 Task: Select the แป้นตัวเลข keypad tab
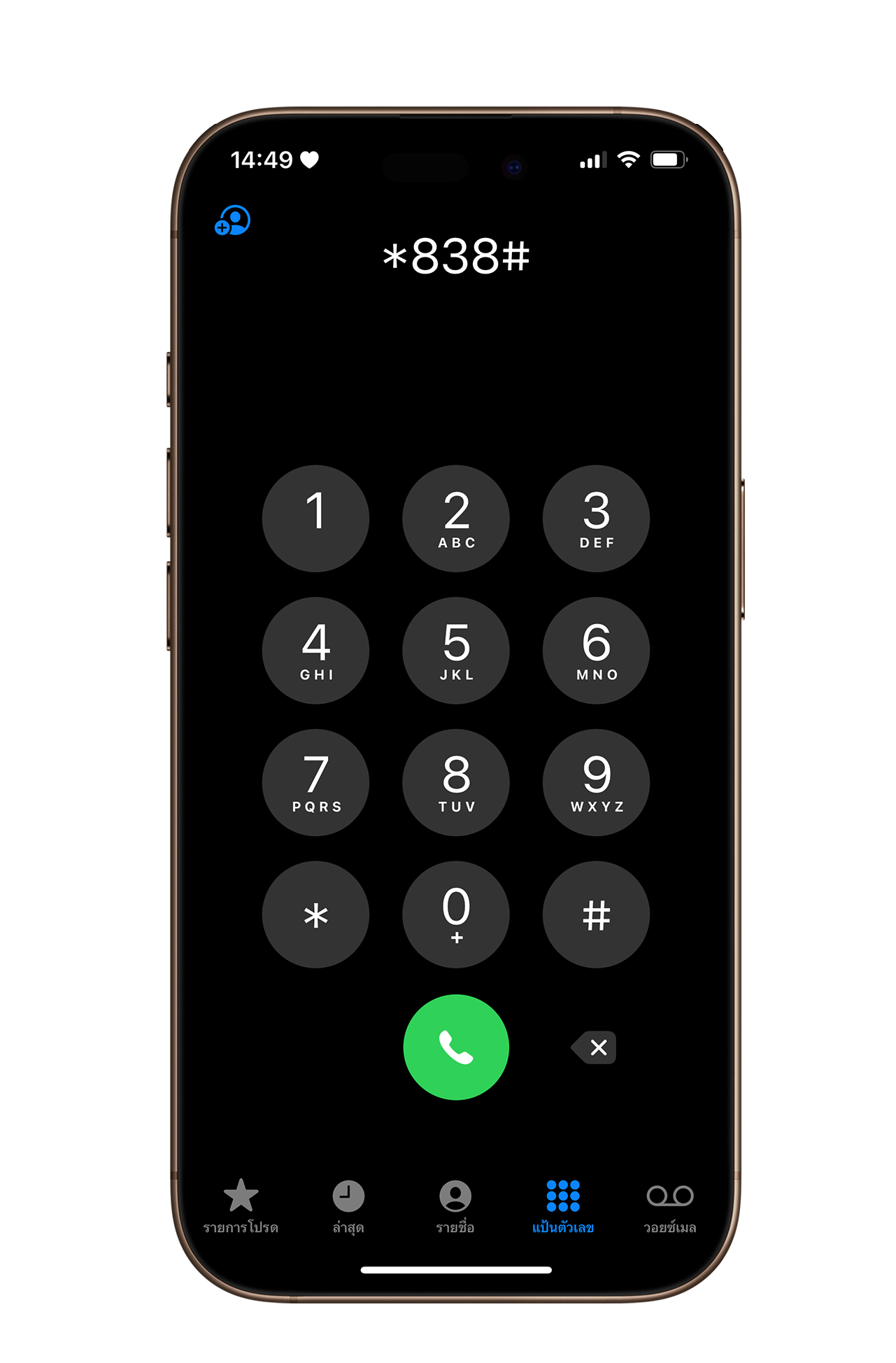tap(563, 1206)
